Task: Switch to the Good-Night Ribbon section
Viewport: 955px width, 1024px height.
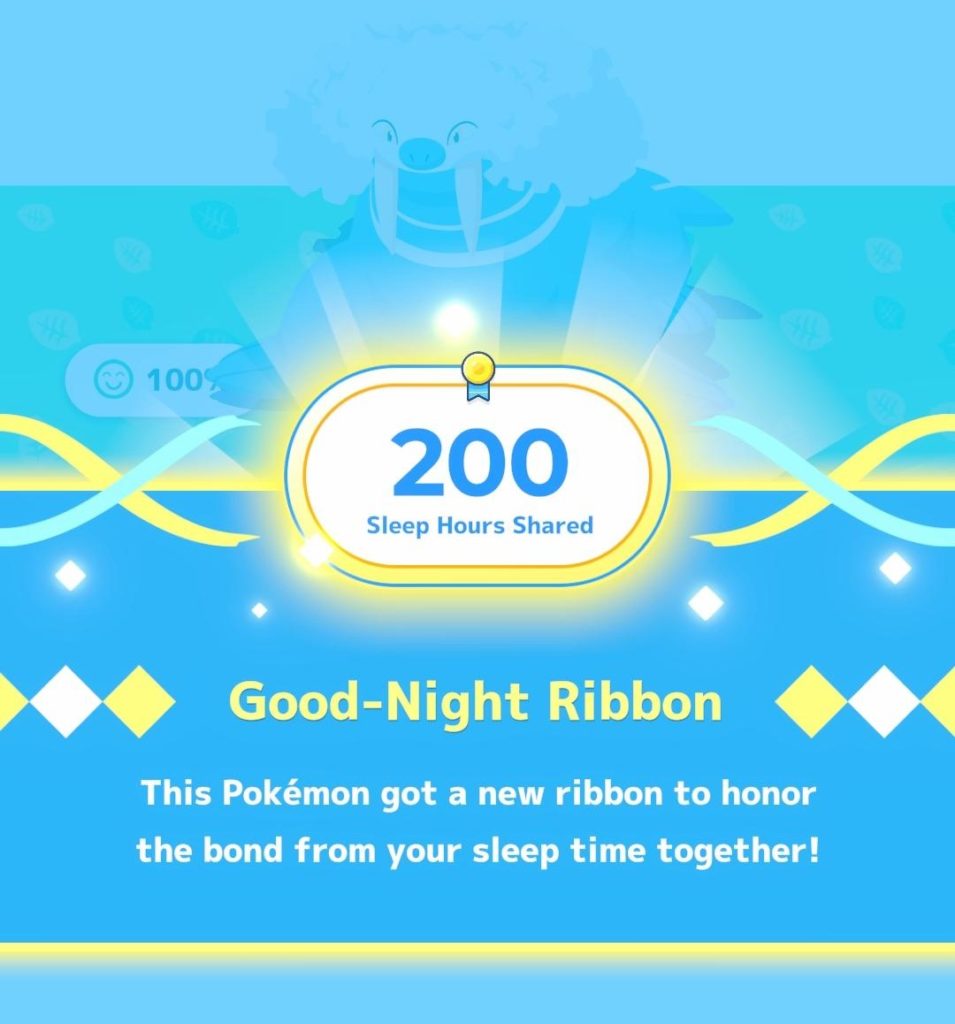Action: (477, 703)
